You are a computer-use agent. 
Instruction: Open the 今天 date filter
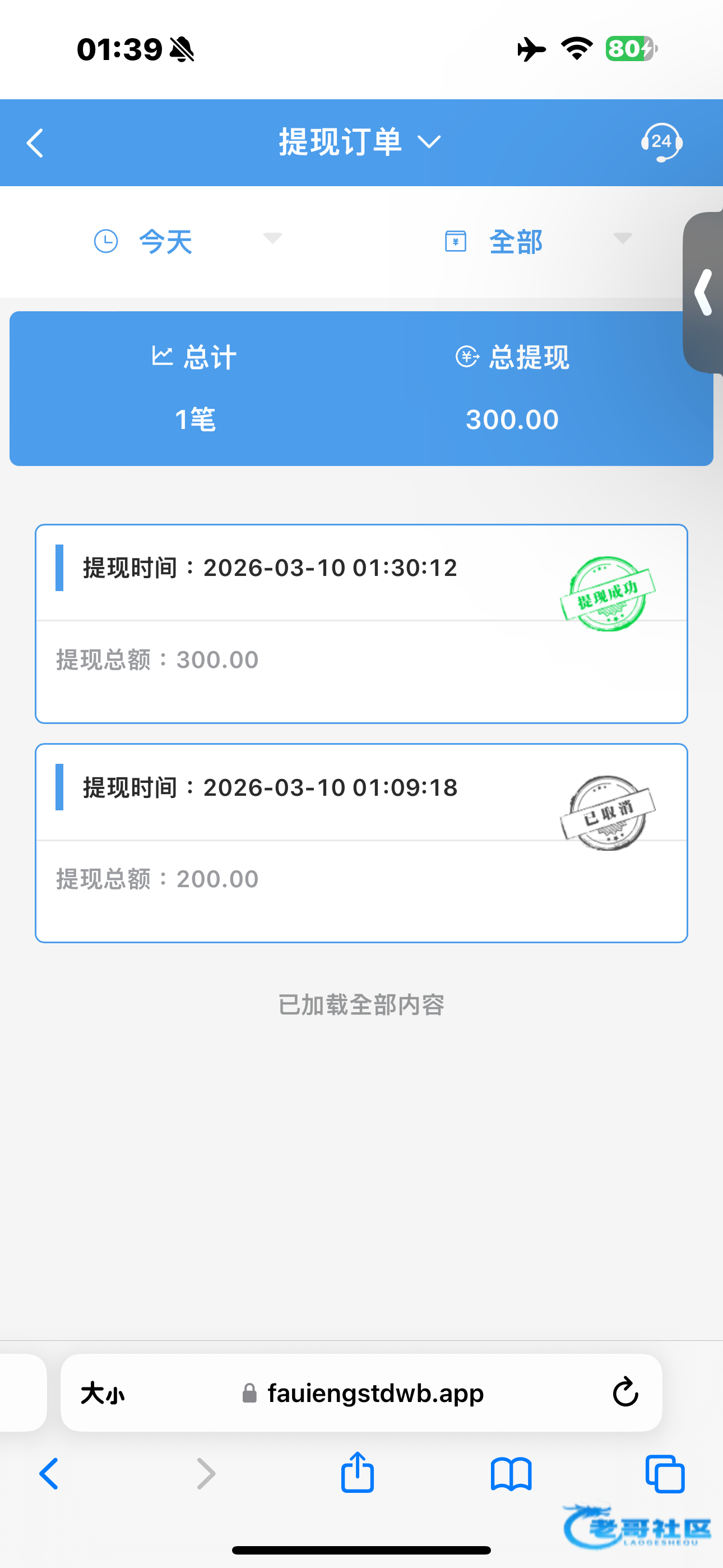click(x=187, y=241)
